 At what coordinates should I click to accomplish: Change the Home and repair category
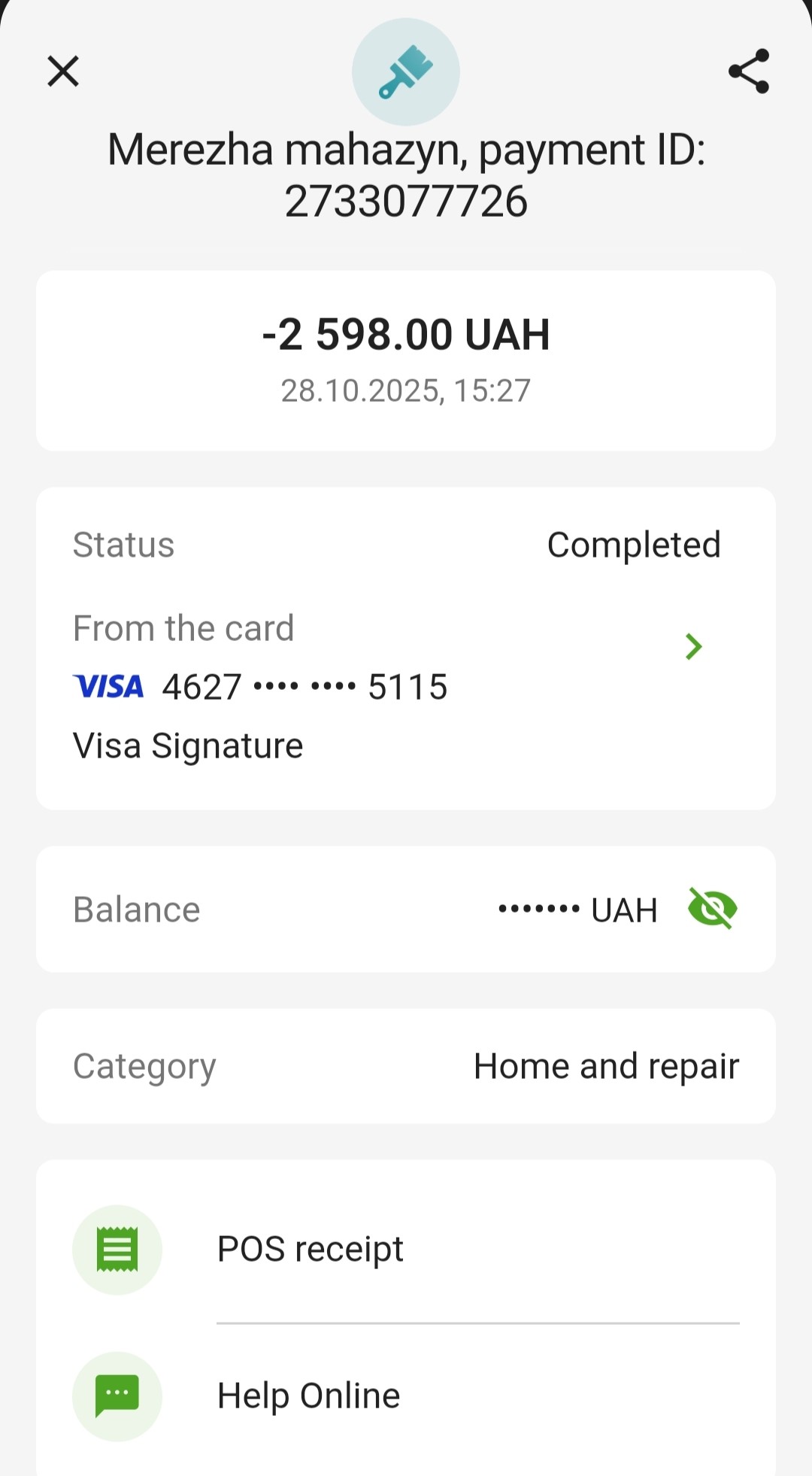[x=605, y=1066]
